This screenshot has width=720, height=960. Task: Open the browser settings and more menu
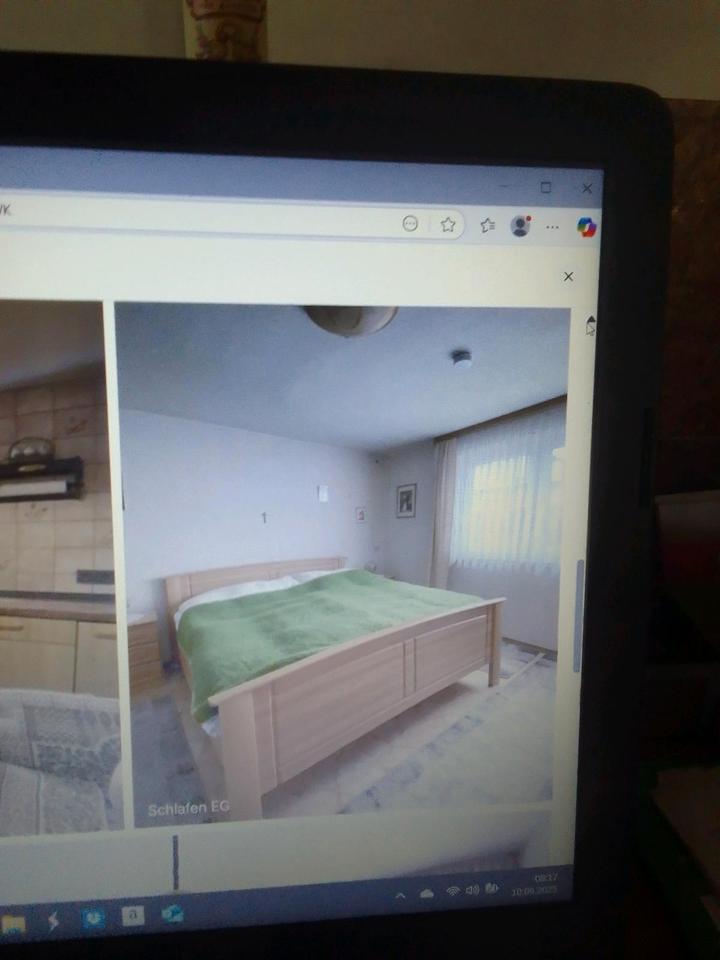tap(552, 227)
